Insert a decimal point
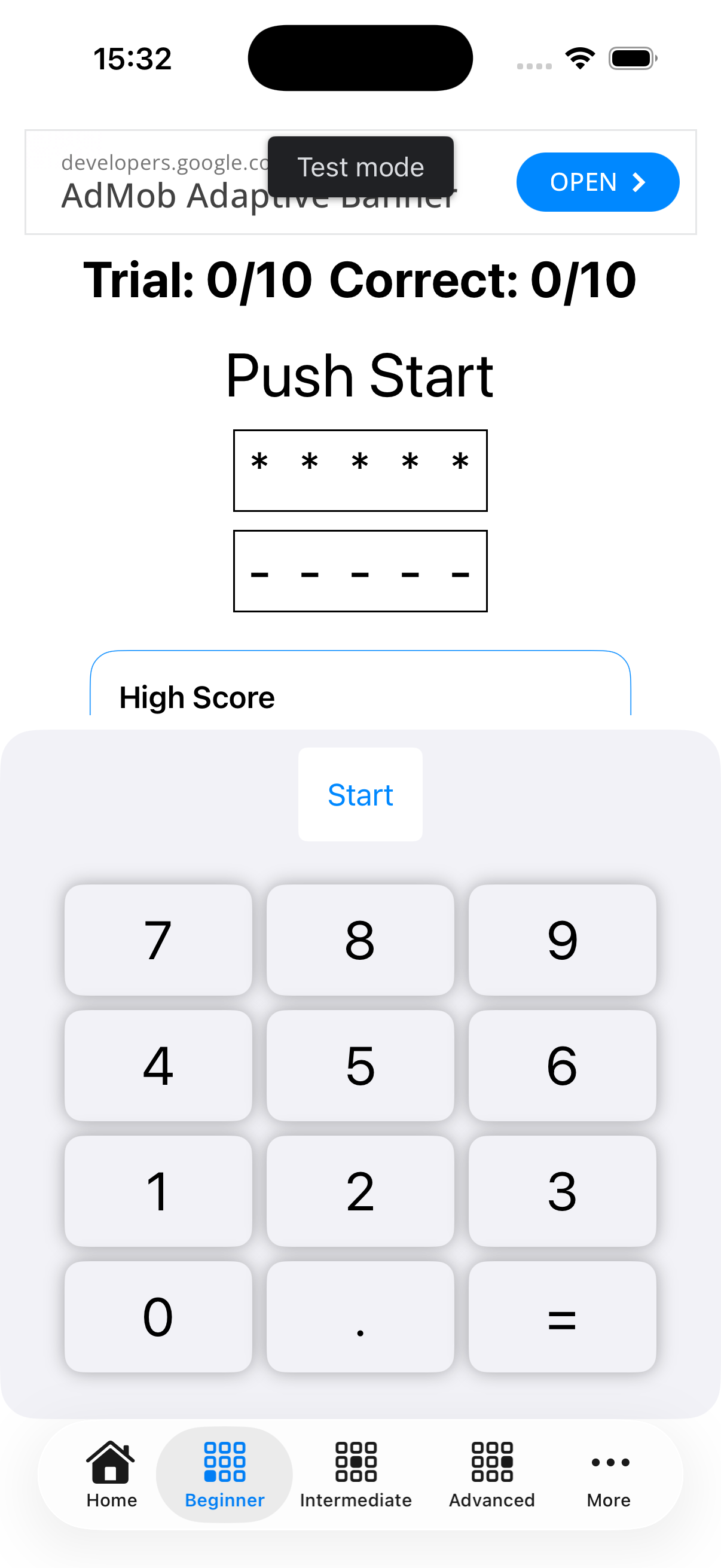The width and height of the screenshot is (721, 1568). (360, 1316)
